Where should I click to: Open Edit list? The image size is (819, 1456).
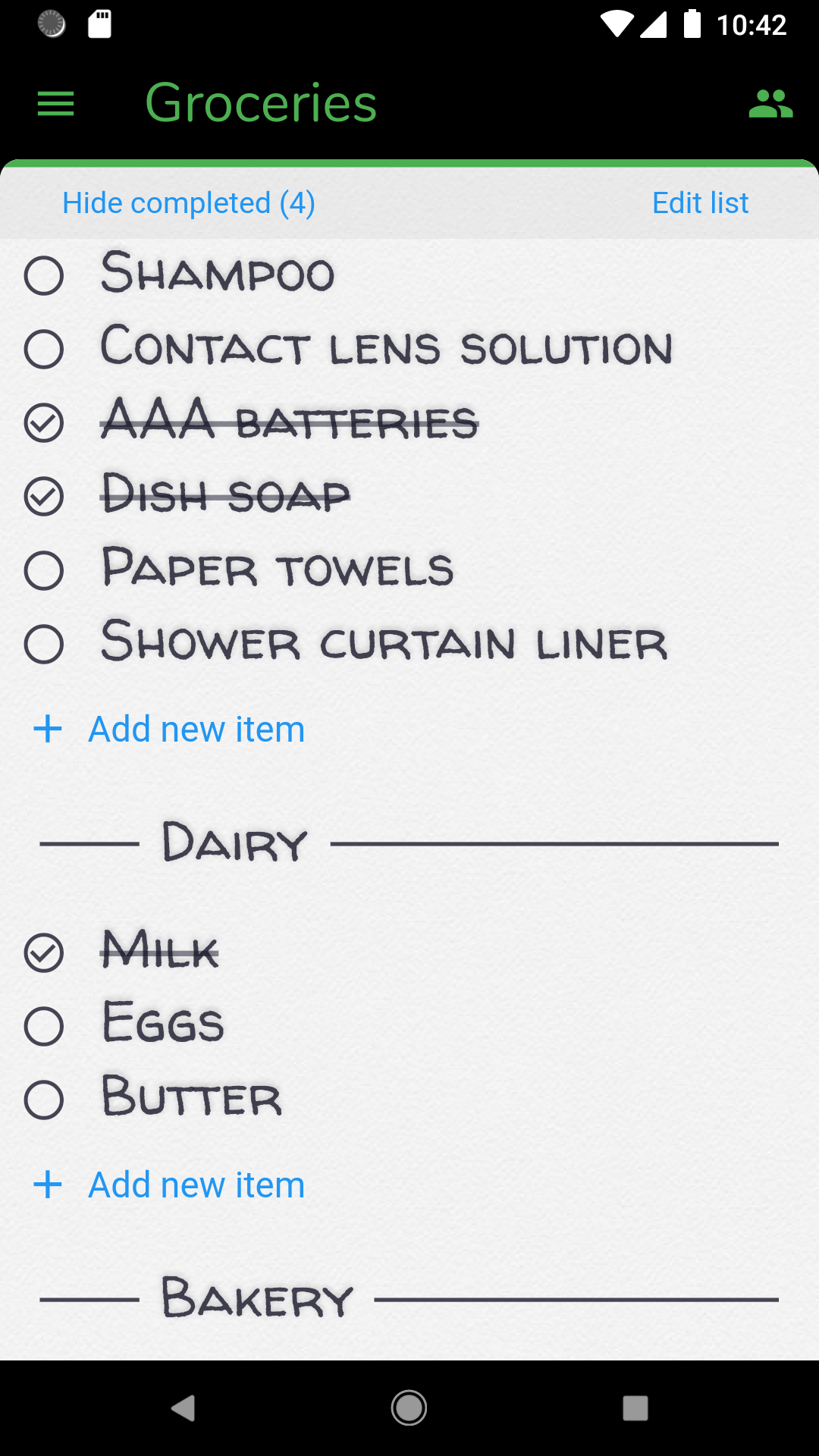click(x=700, y=203)
